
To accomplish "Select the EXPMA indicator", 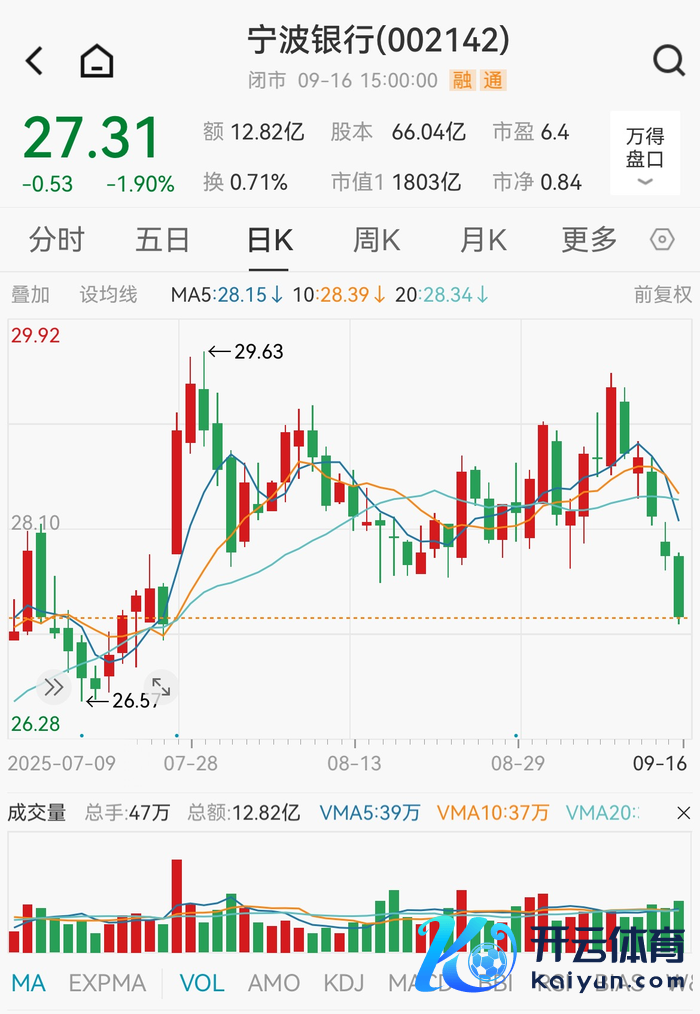I will 107,983.
